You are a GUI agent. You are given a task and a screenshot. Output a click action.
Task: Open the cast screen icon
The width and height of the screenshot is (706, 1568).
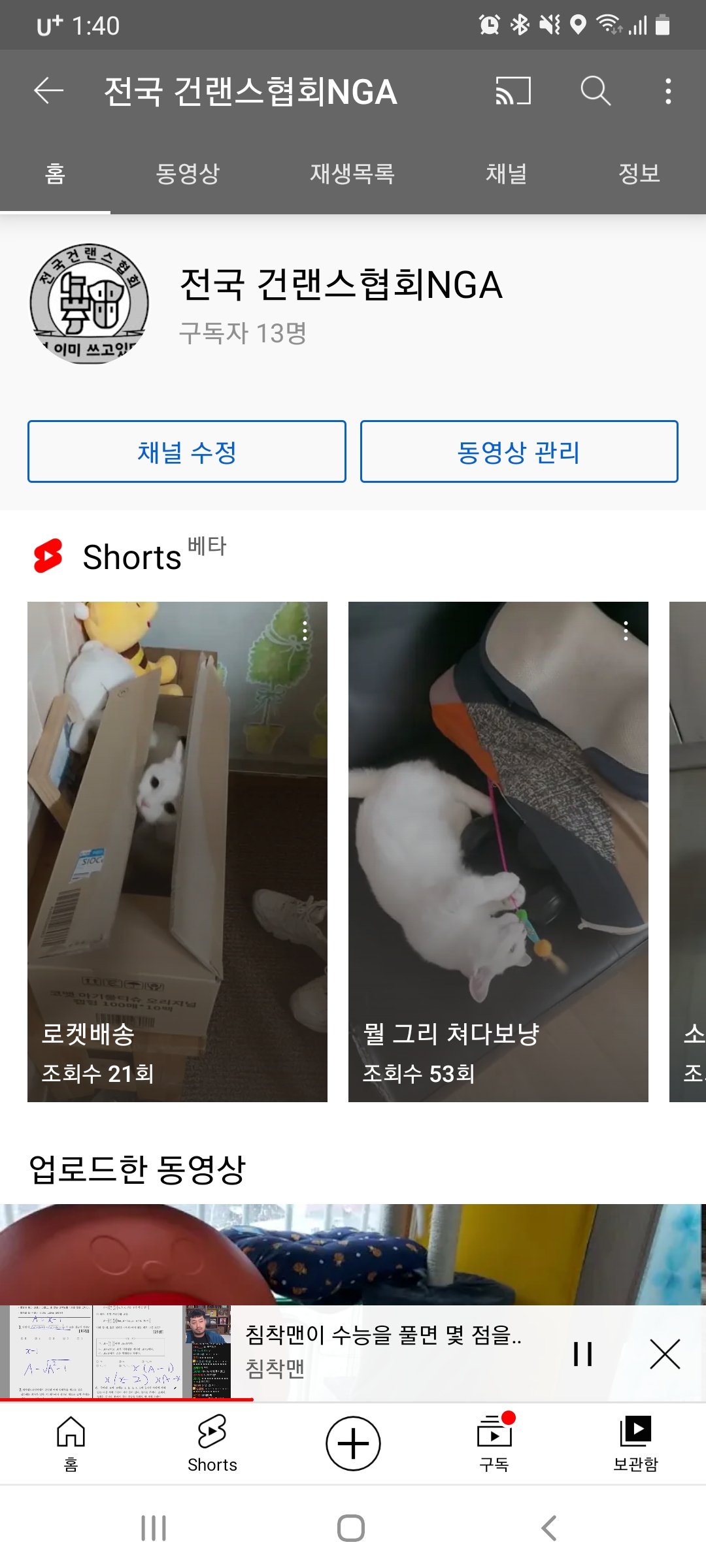point(513,91)
